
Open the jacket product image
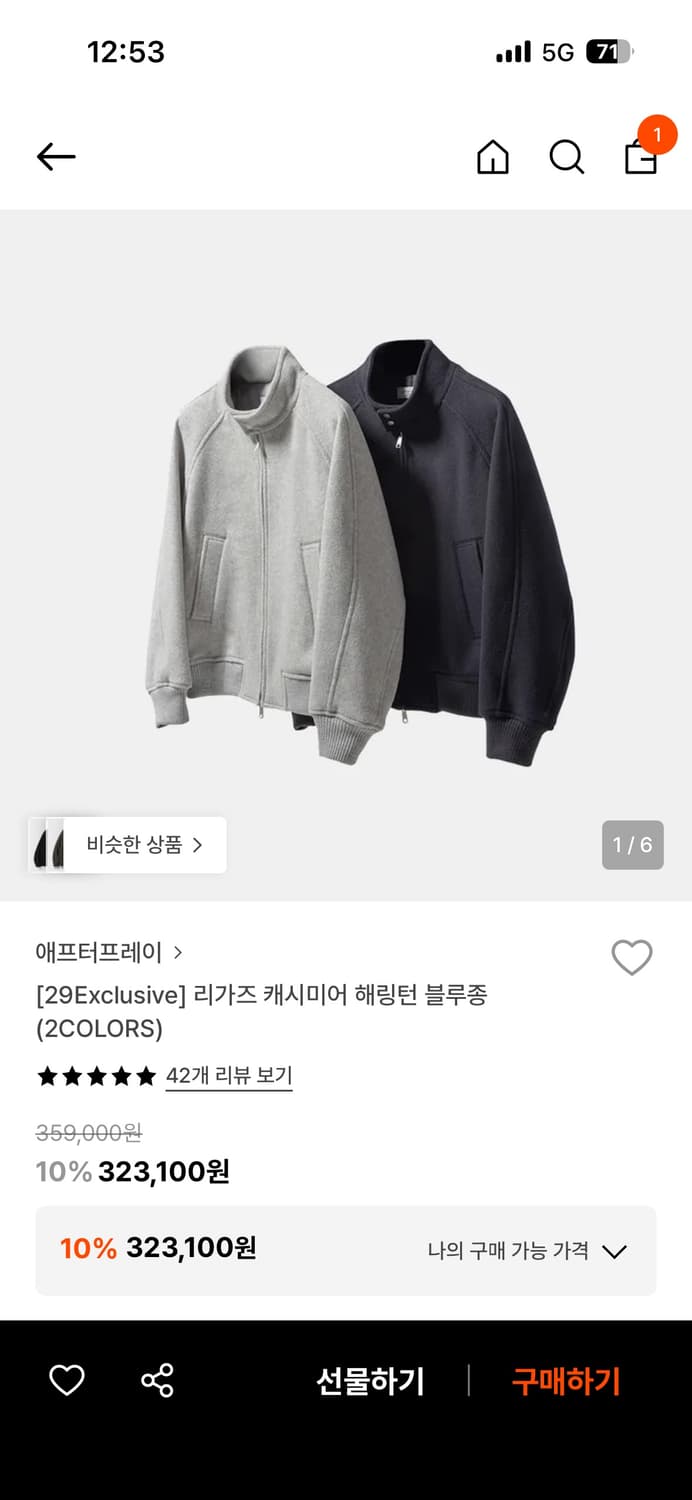click(x=346, y=555)
